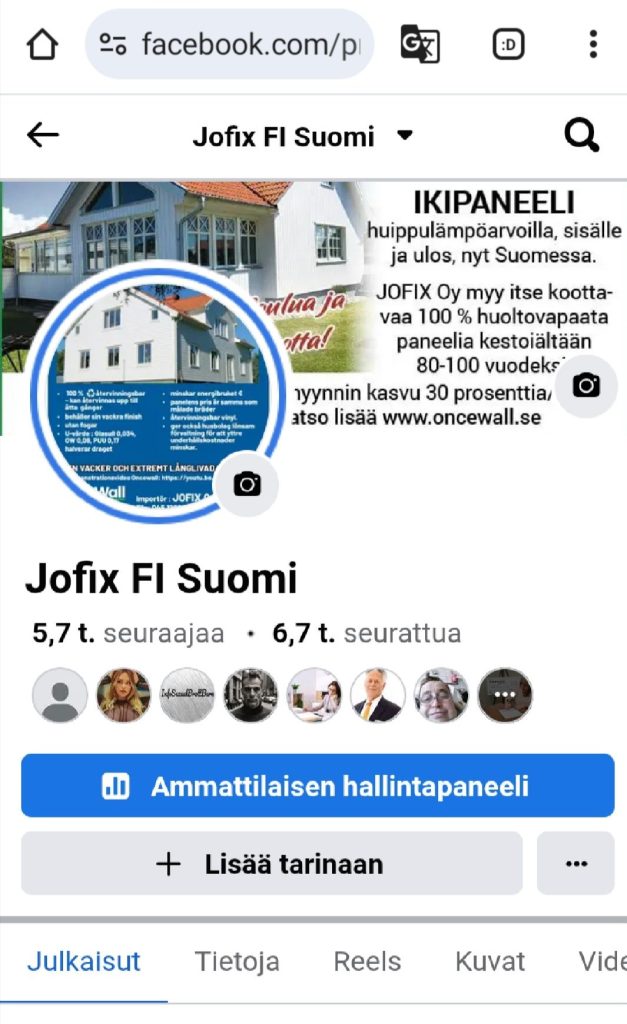Open the browser overflow menu
This screenshot has height=1024, width=627.
click(x=593, y=45)
